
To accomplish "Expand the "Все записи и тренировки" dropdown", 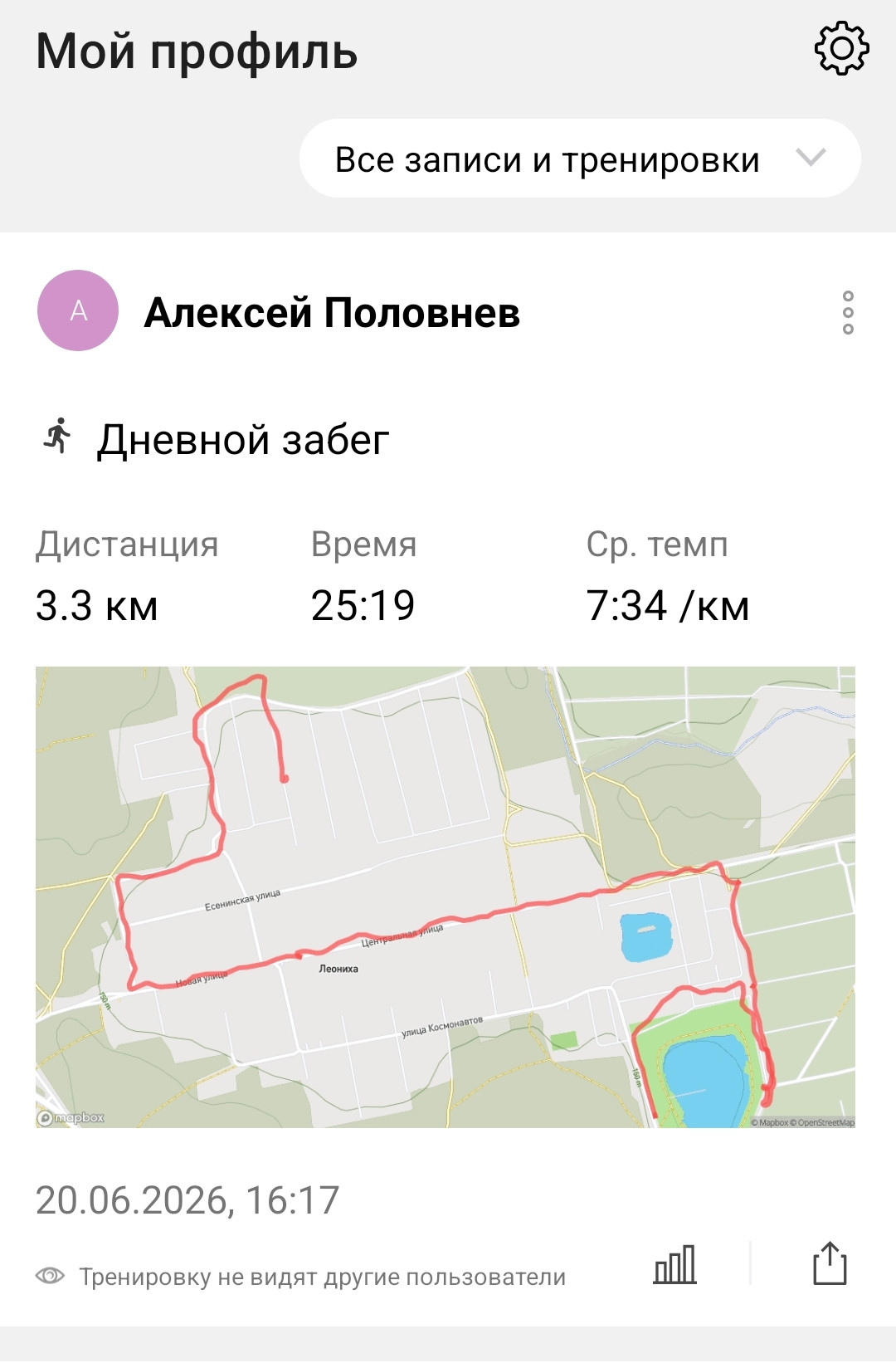I will tap(580, 159).
